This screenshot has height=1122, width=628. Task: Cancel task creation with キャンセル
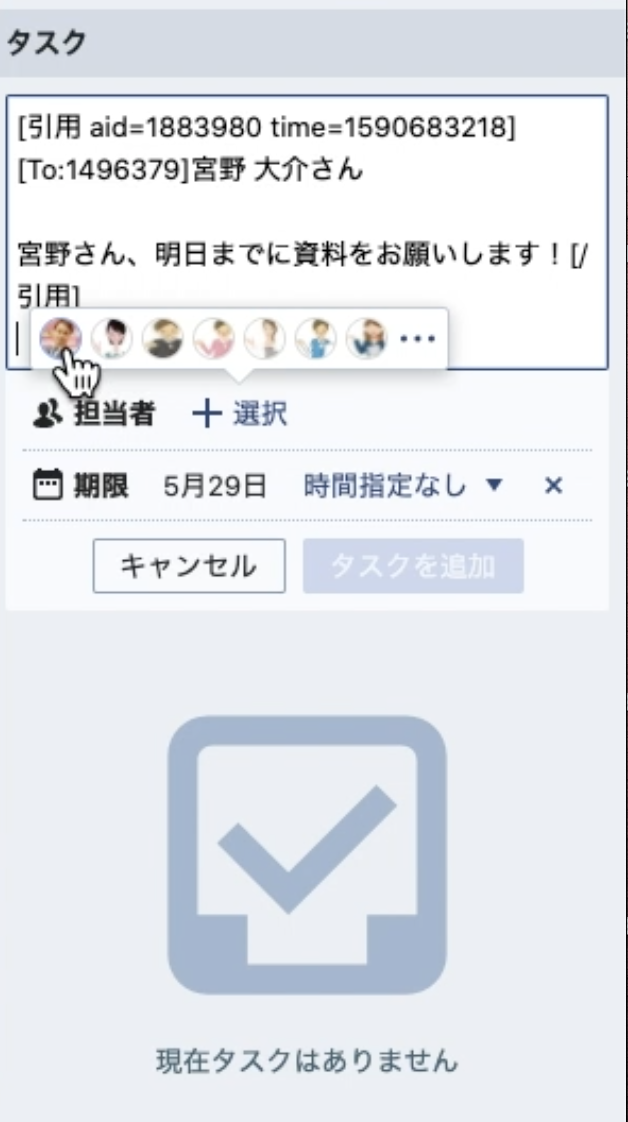189,566
